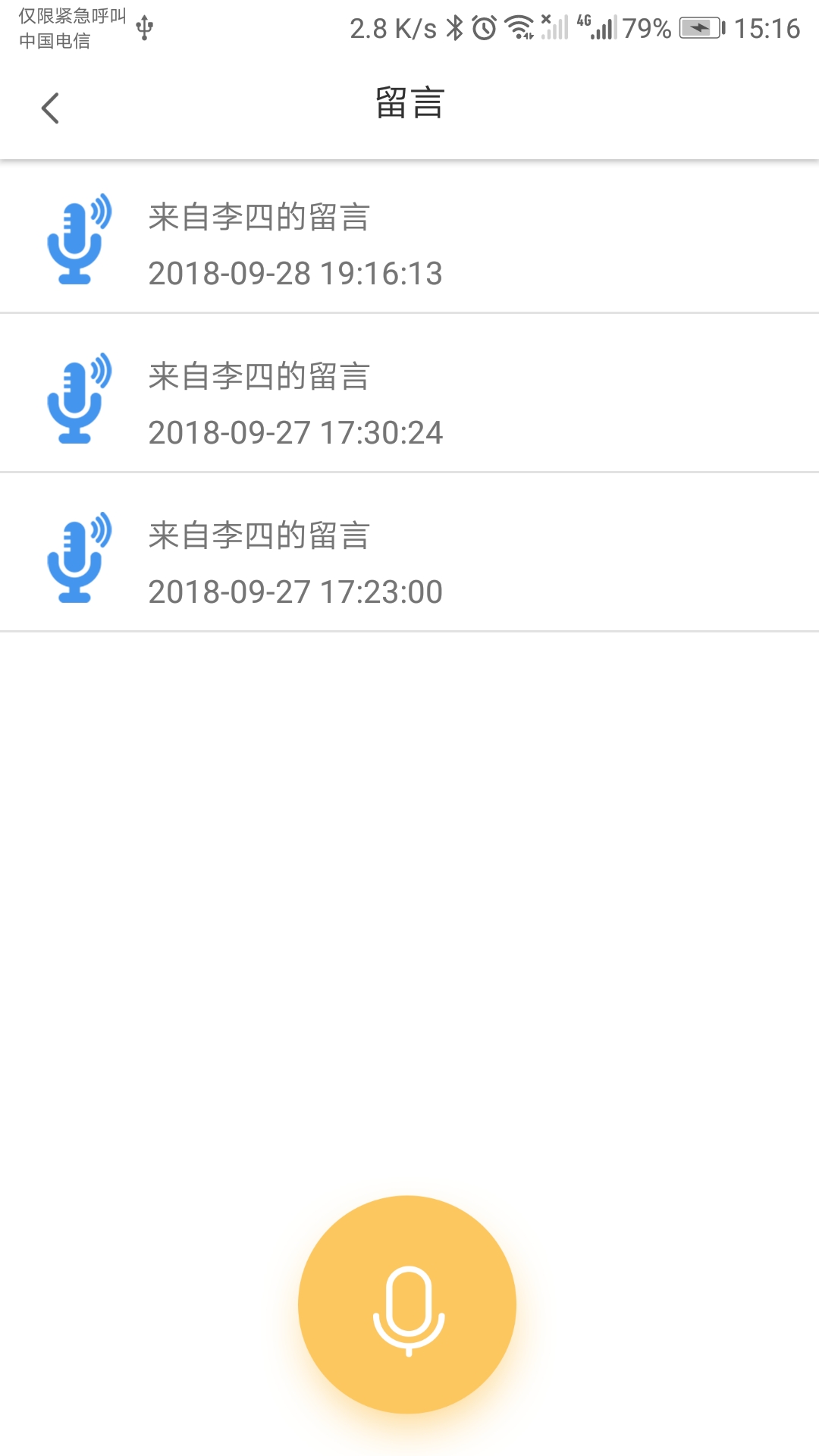819x1456 pixels.
Task: Tap the 2.8 K/s network speed indicator
Action: point(391,28)
